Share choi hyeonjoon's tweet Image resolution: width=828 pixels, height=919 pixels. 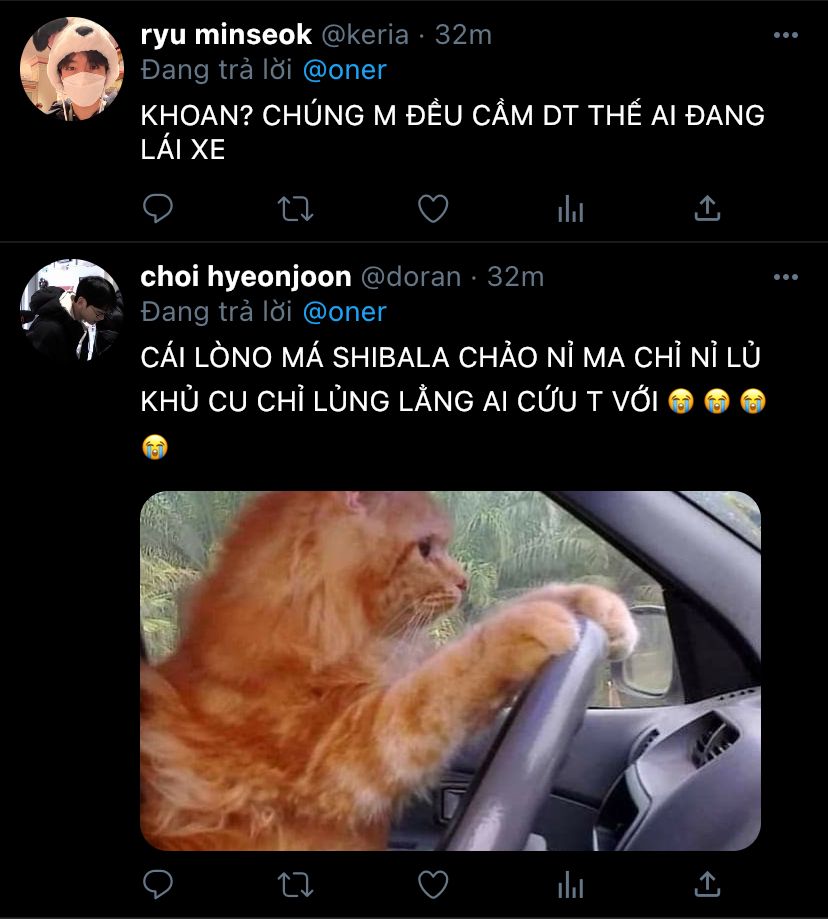tap(707, 884)
